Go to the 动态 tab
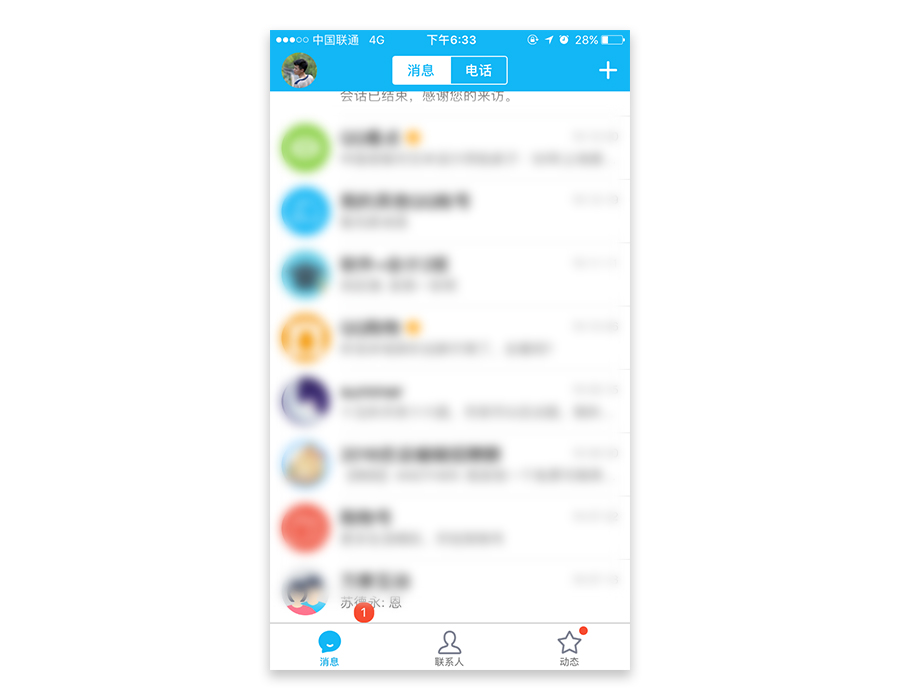 569,648
